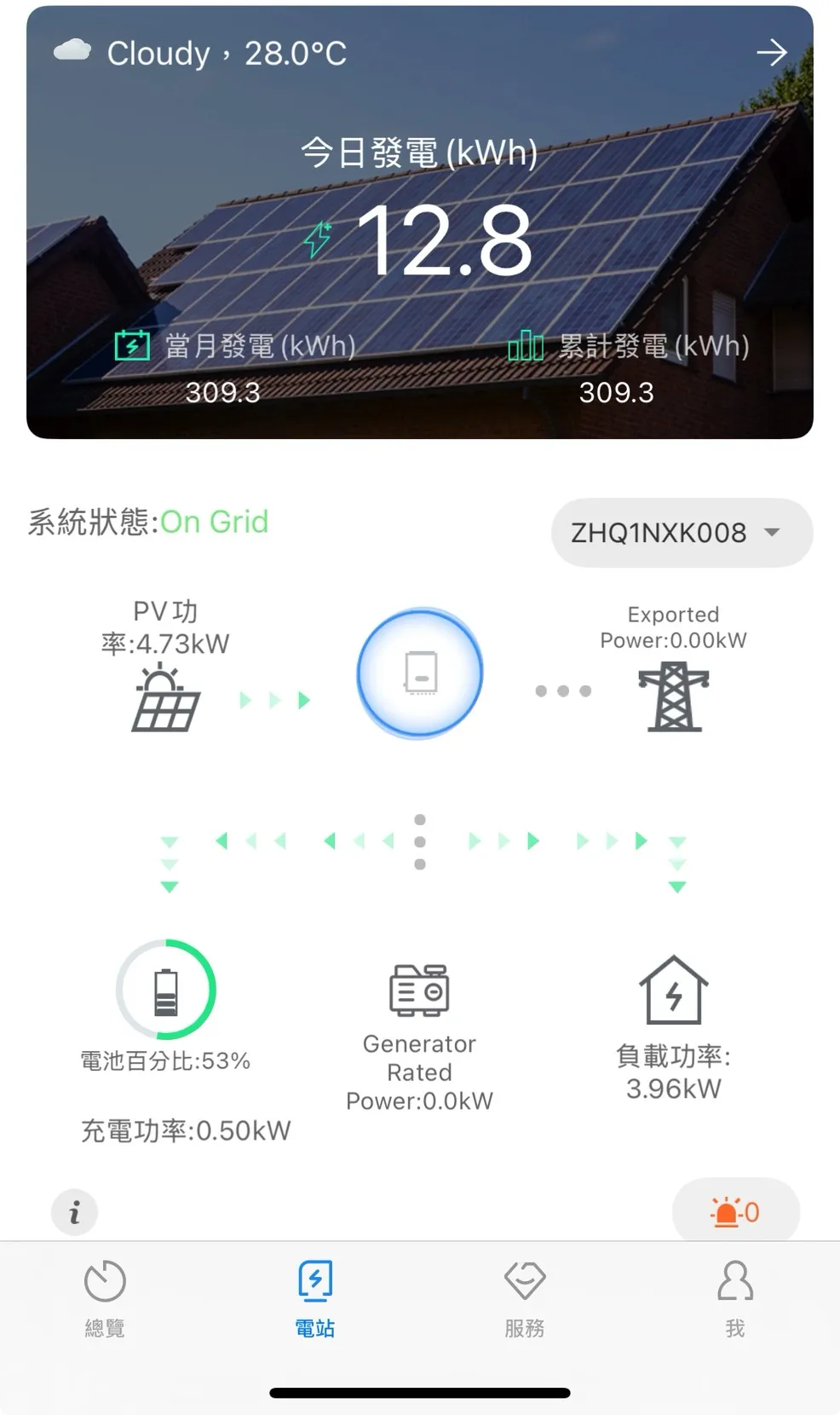Go to the 服務 tab
The image size is (840, 1415).
pyautogui.click(x=525, y=1299)
